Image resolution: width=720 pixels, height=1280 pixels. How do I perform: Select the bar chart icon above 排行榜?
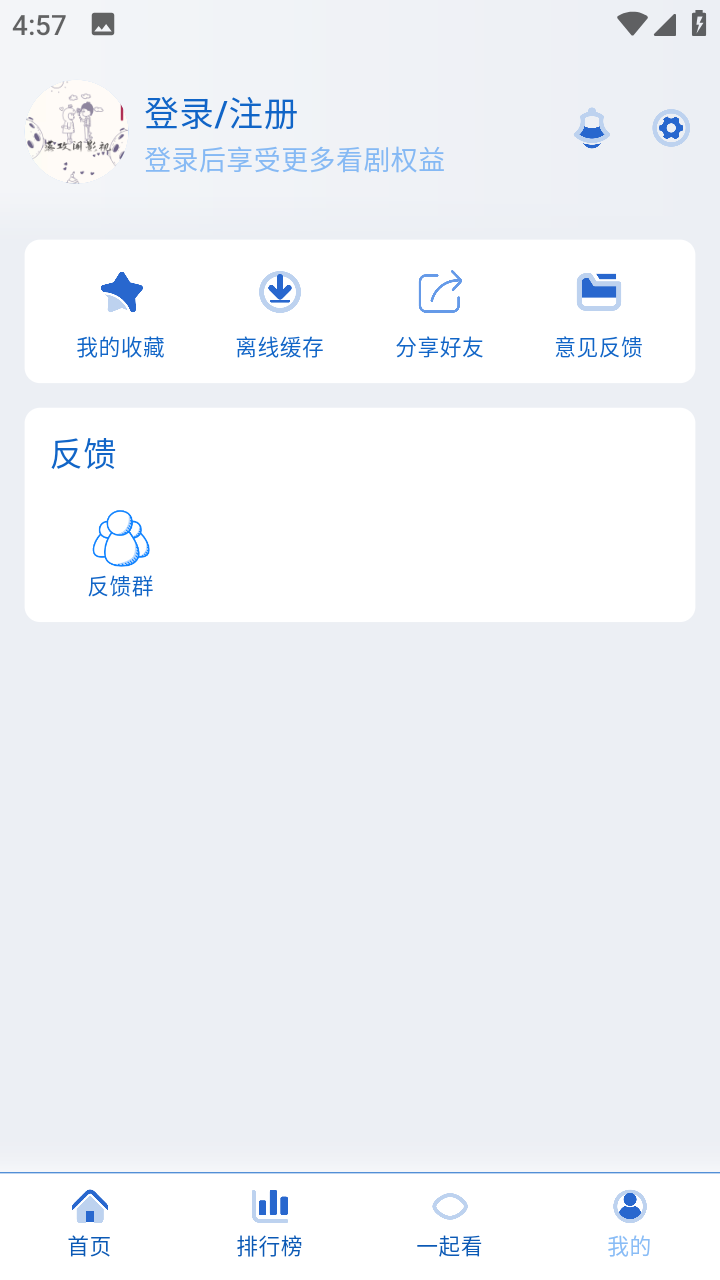271,1206
